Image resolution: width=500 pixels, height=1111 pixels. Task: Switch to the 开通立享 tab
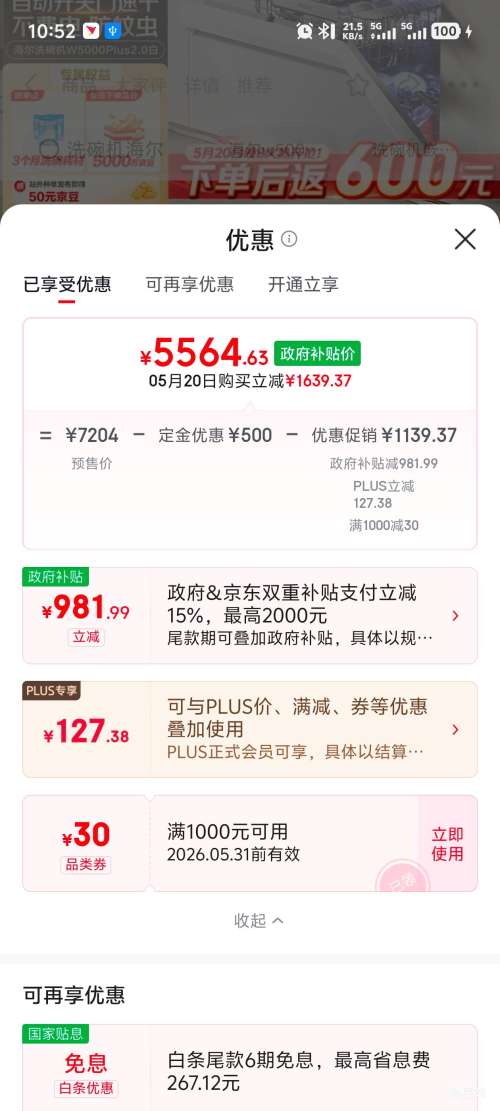[x=303, y=285]
